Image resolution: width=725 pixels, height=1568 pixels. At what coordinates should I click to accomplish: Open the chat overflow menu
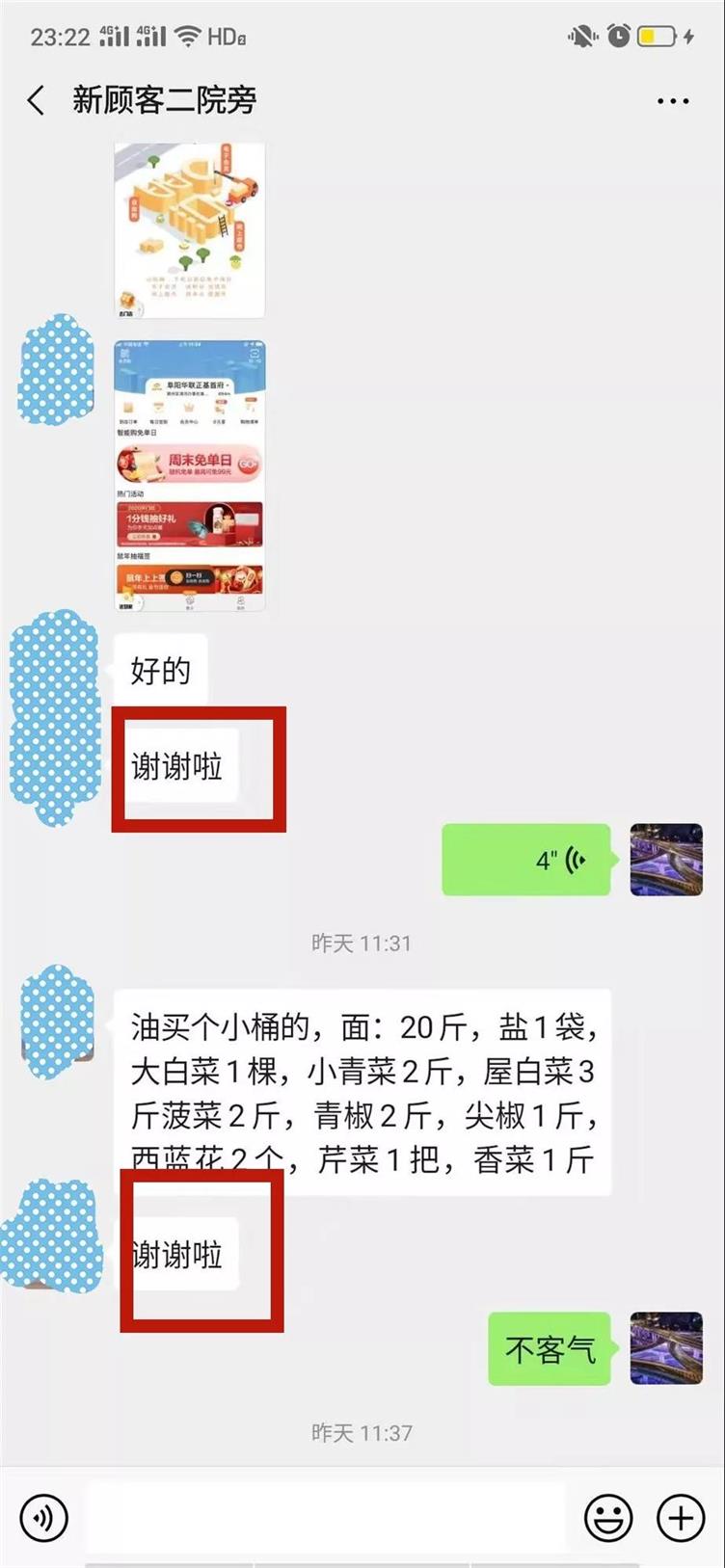click(x=672, y=101)
